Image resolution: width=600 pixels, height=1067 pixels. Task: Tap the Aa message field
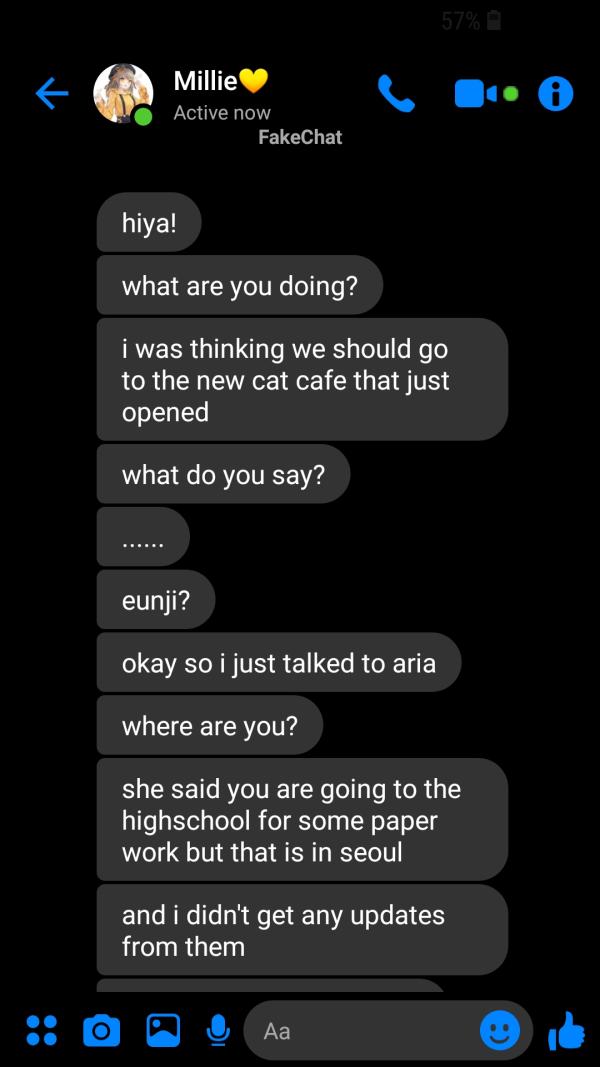(360, 1030)
